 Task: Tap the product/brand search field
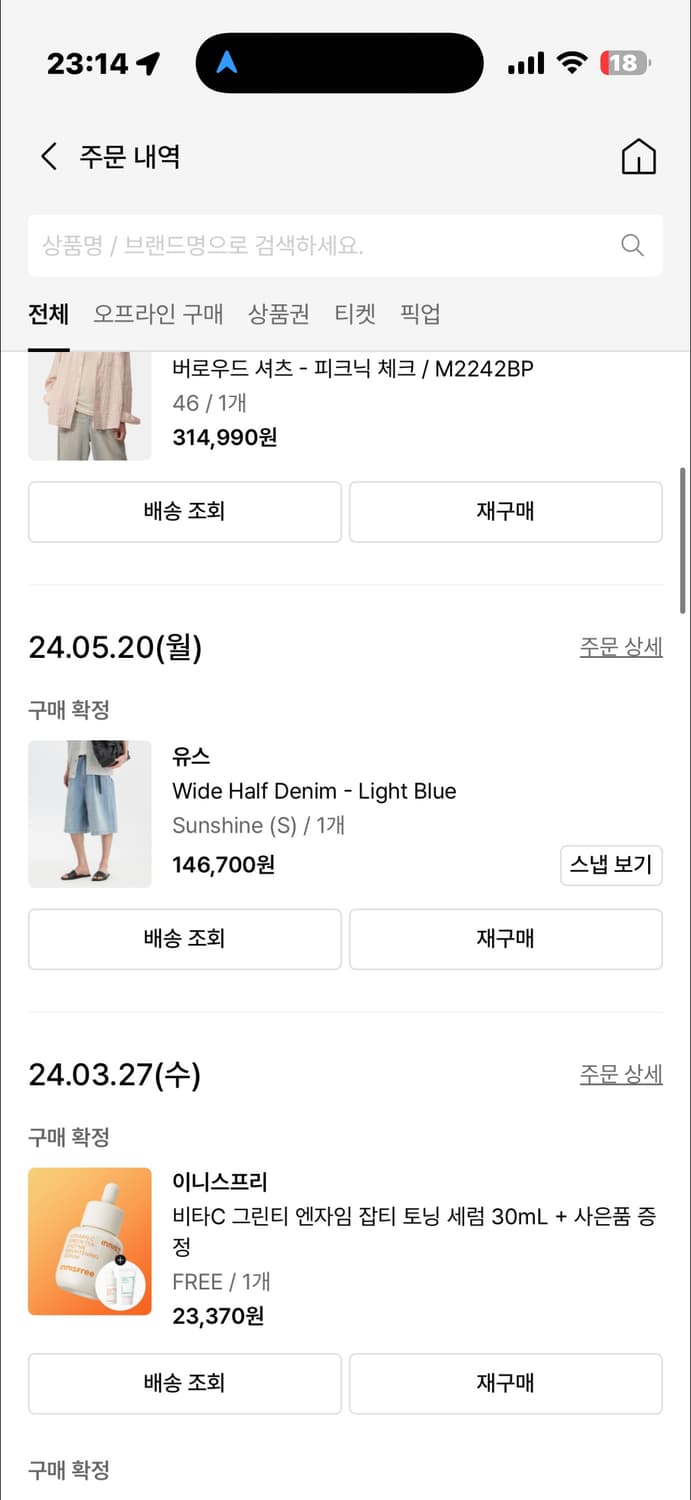coord(330,245)
